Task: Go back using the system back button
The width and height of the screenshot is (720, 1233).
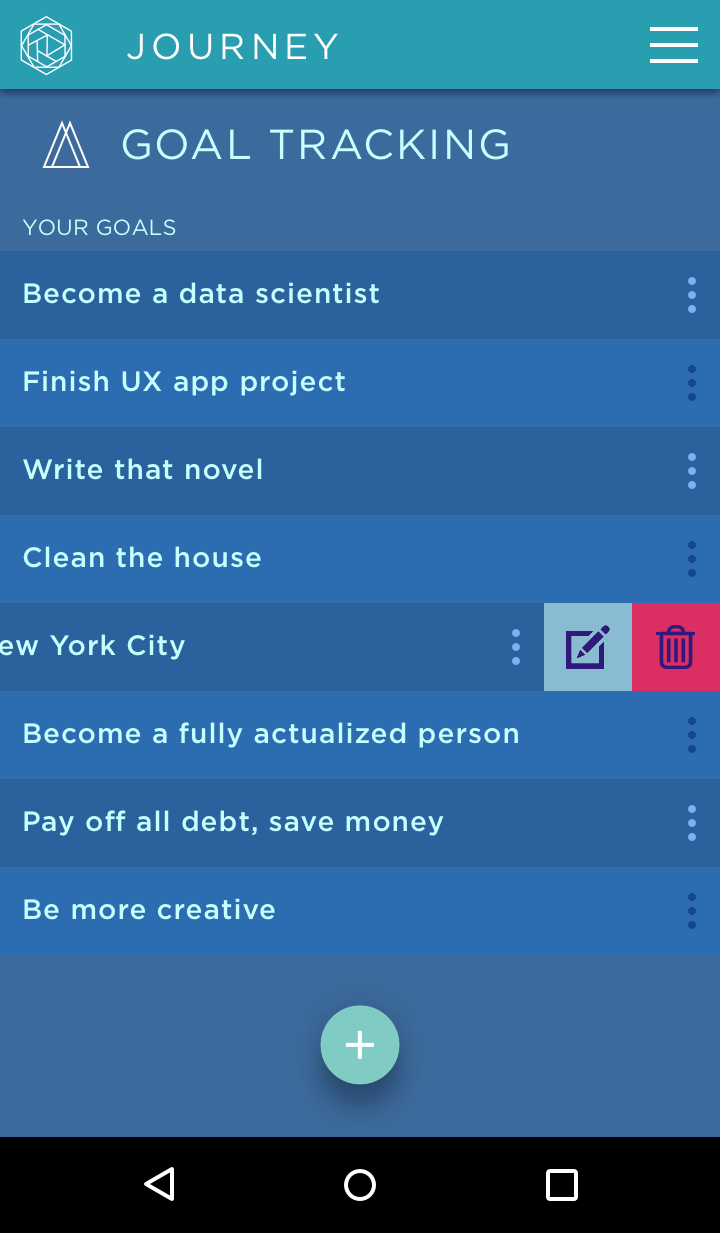Action: coord(160,1184)
